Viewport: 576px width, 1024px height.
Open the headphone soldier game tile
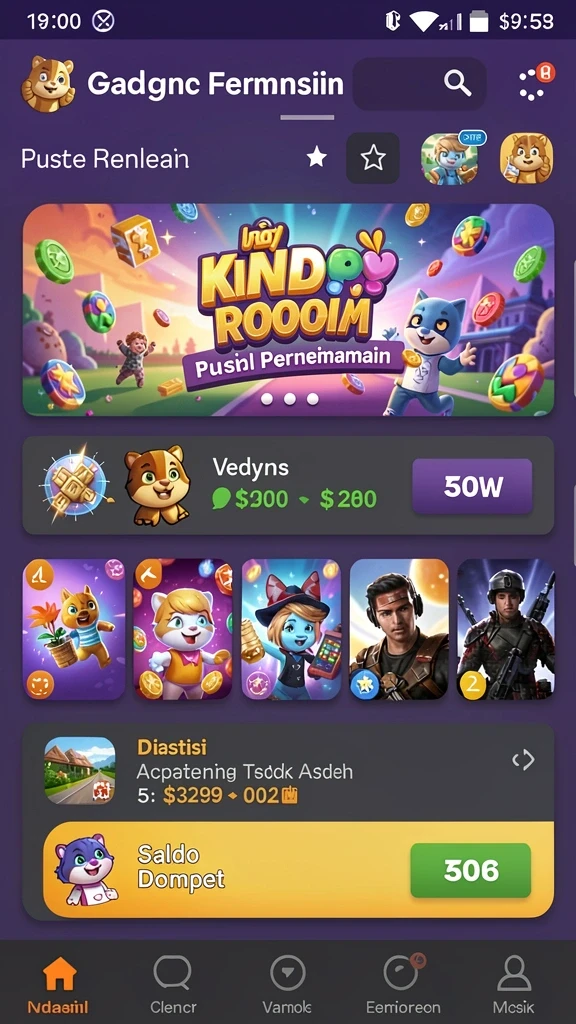click(399, 629)
